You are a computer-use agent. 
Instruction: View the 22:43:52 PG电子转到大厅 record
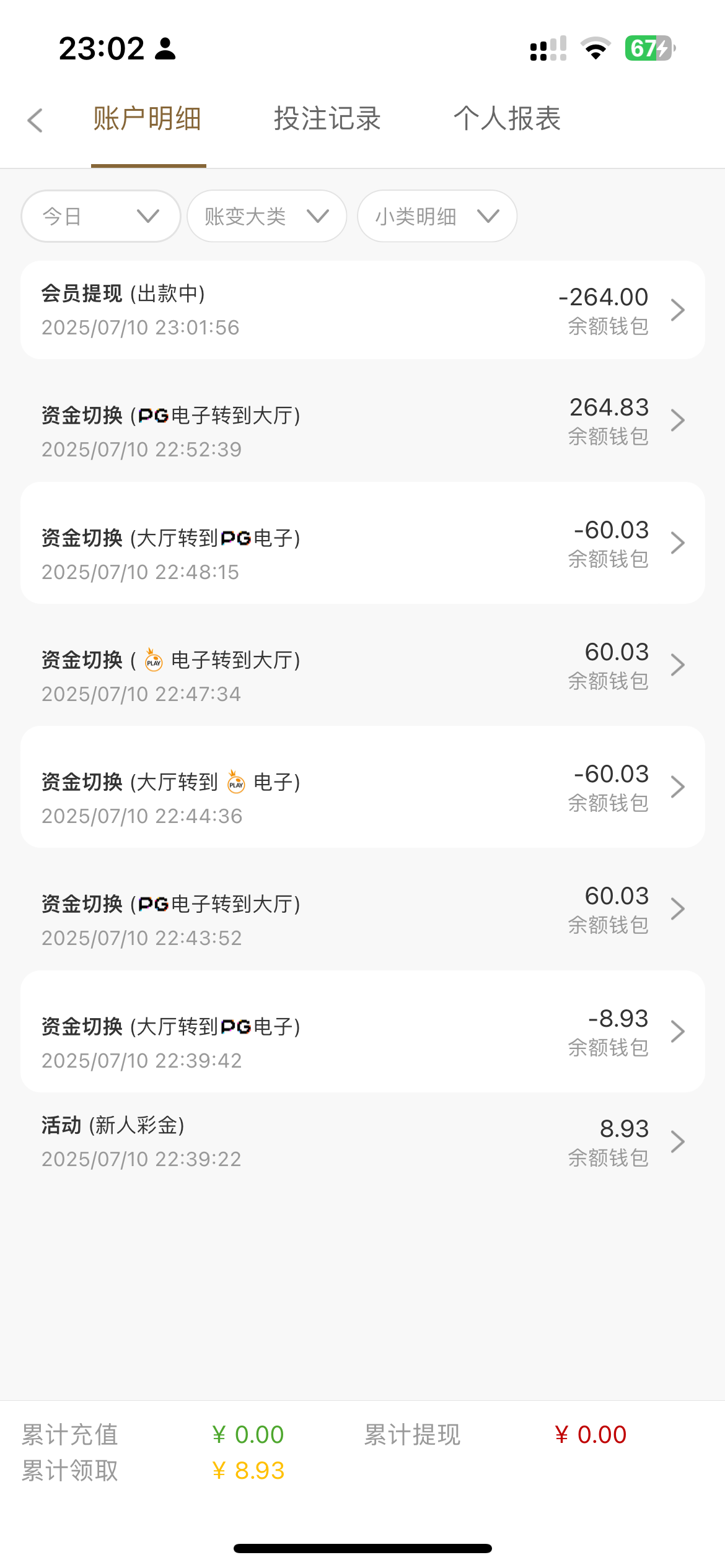point(362,909)
